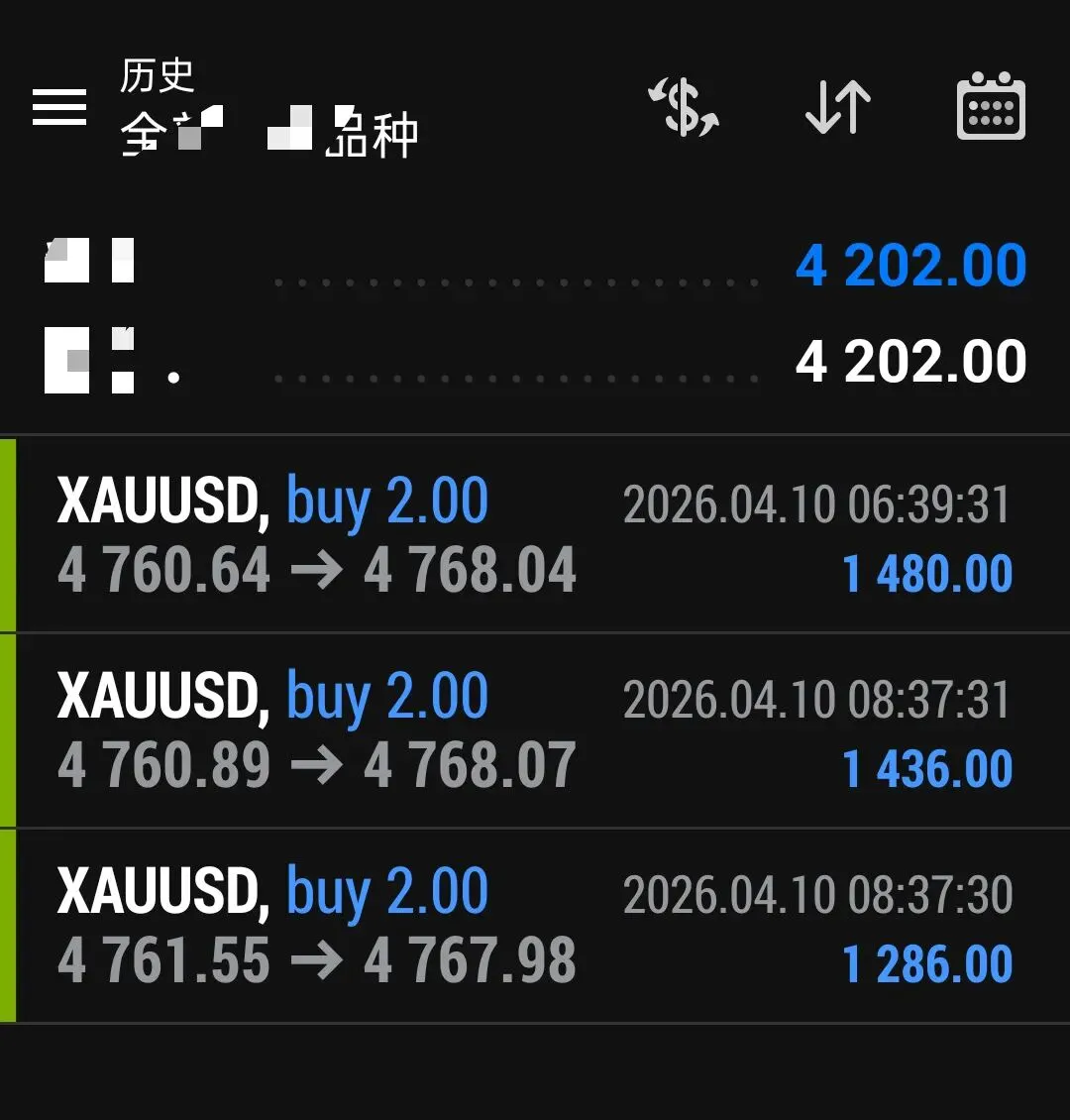Open the symbol filter dollar icon
Viewport: 1070px width, 1120px height.
(x=684, y=106)
